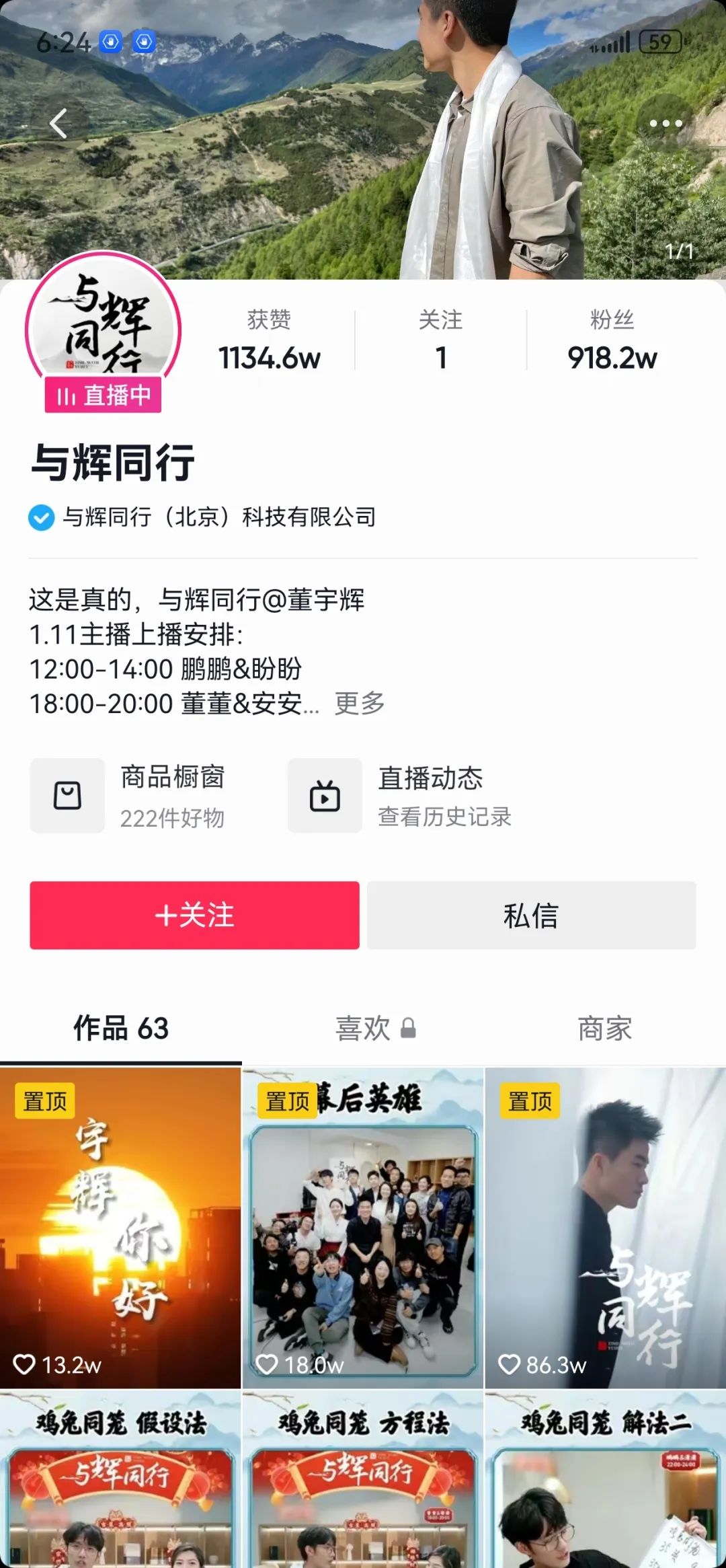
Task: Open 直播动态 live history
Action: 400,796
